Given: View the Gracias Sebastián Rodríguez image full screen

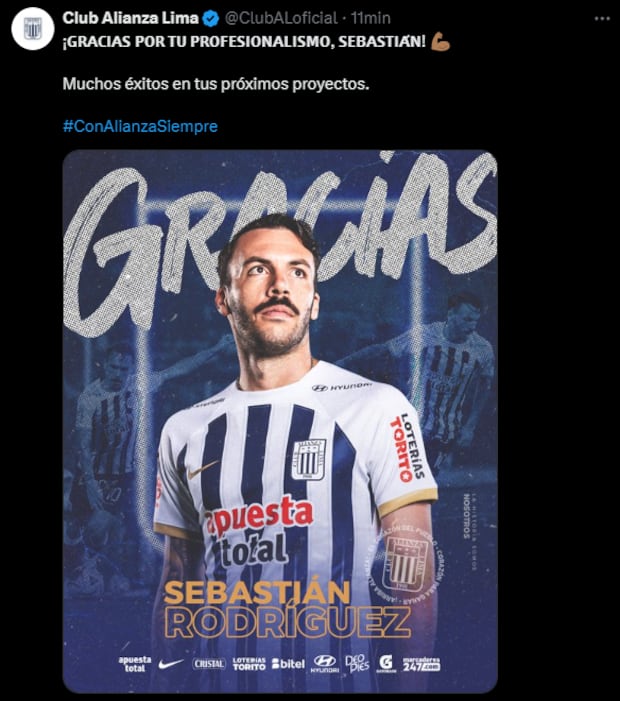Looking at the screenshot, I should tap(280, 420).
